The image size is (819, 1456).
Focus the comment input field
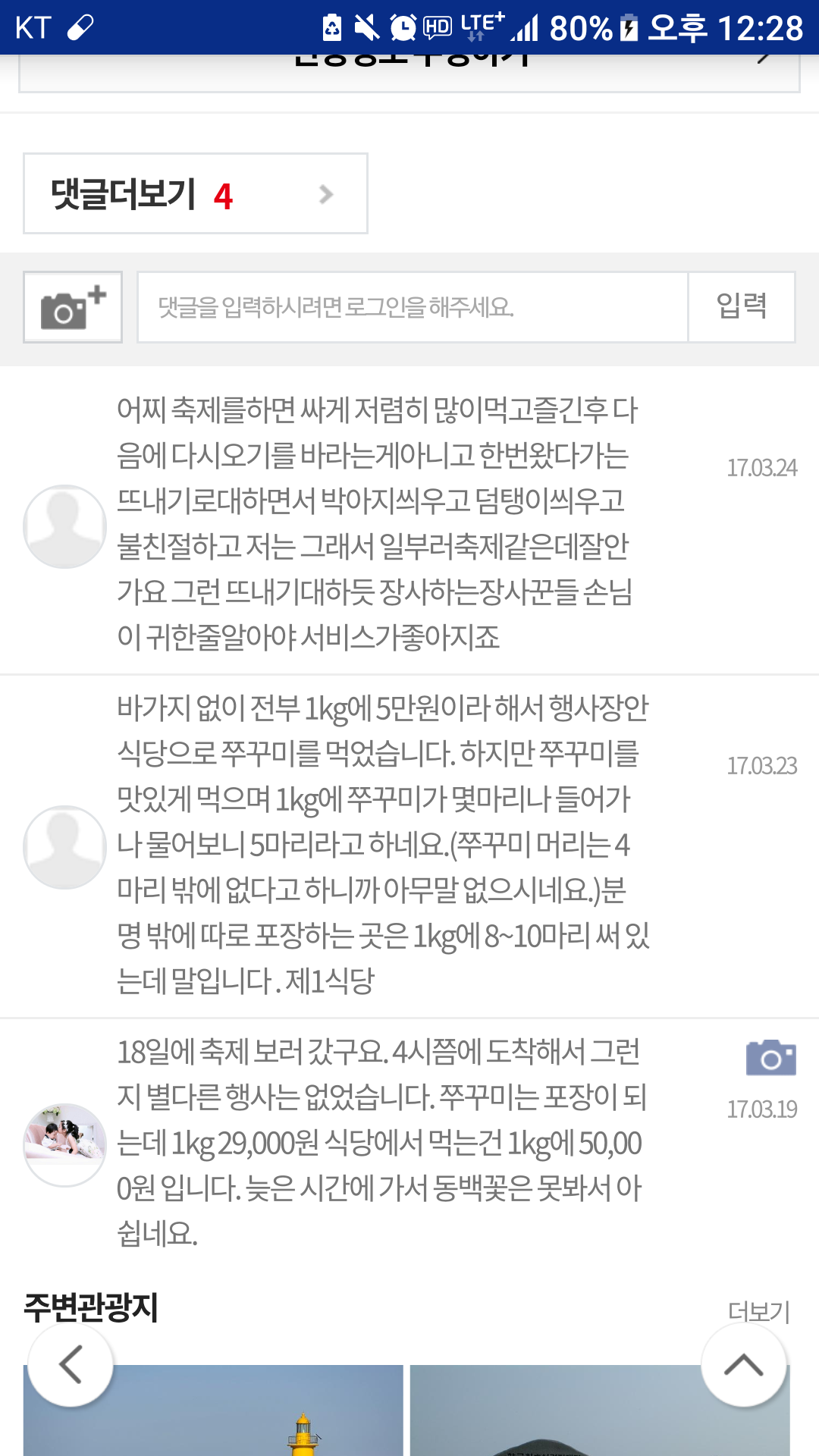[412, 307]
